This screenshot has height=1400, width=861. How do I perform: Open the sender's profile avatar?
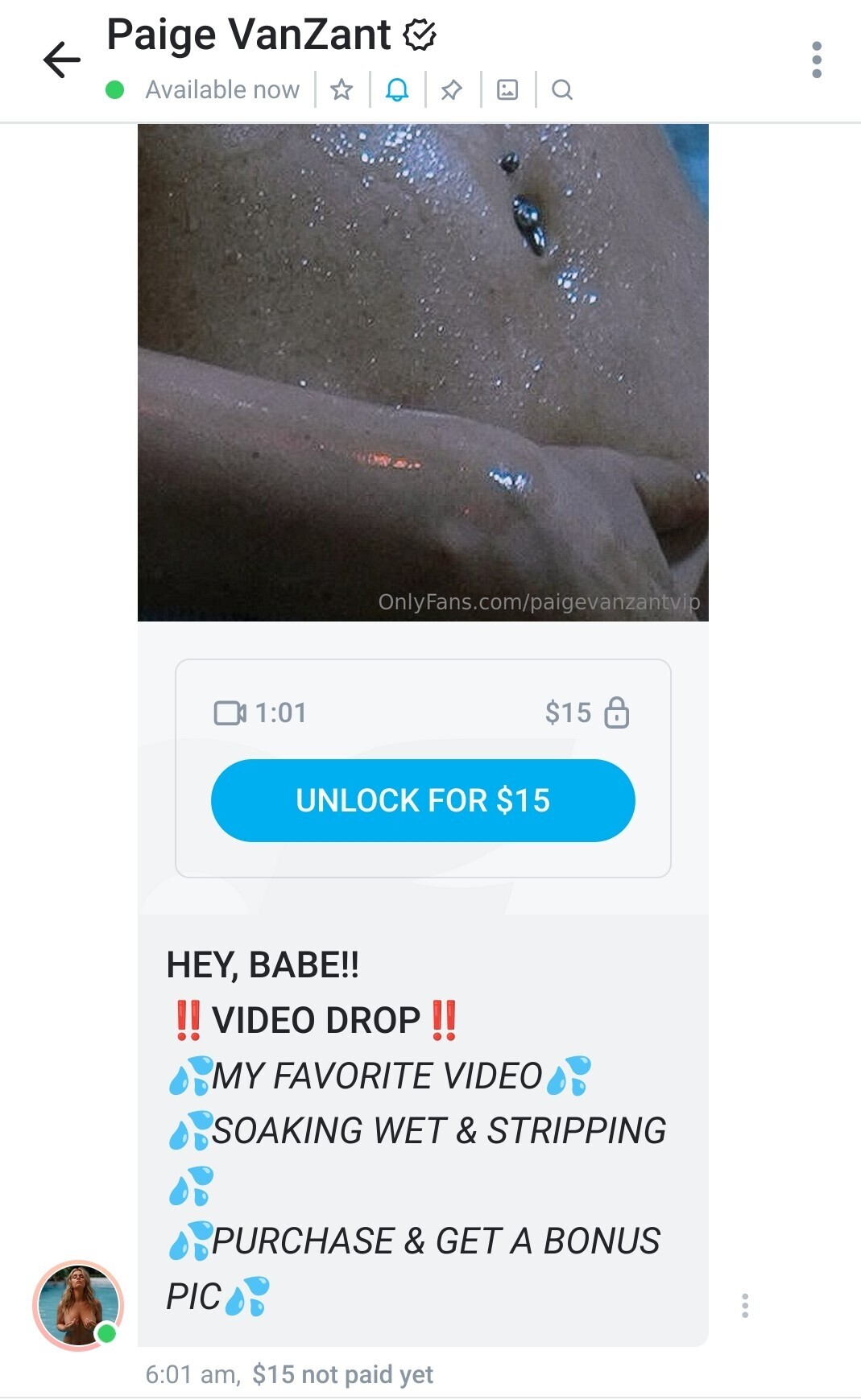[78, 1305]
